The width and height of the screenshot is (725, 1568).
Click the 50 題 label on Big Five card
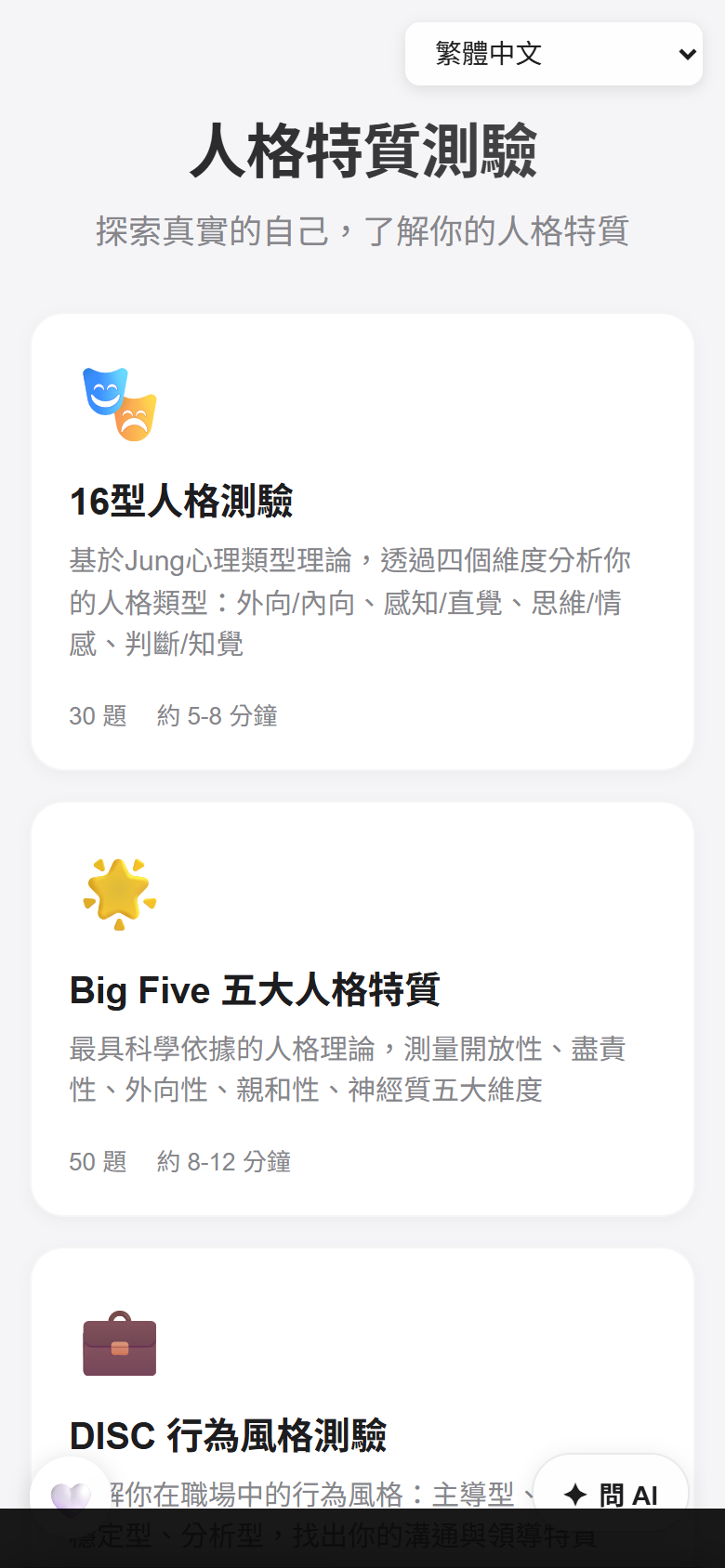pyautogui.click(x=98, y=1161)
